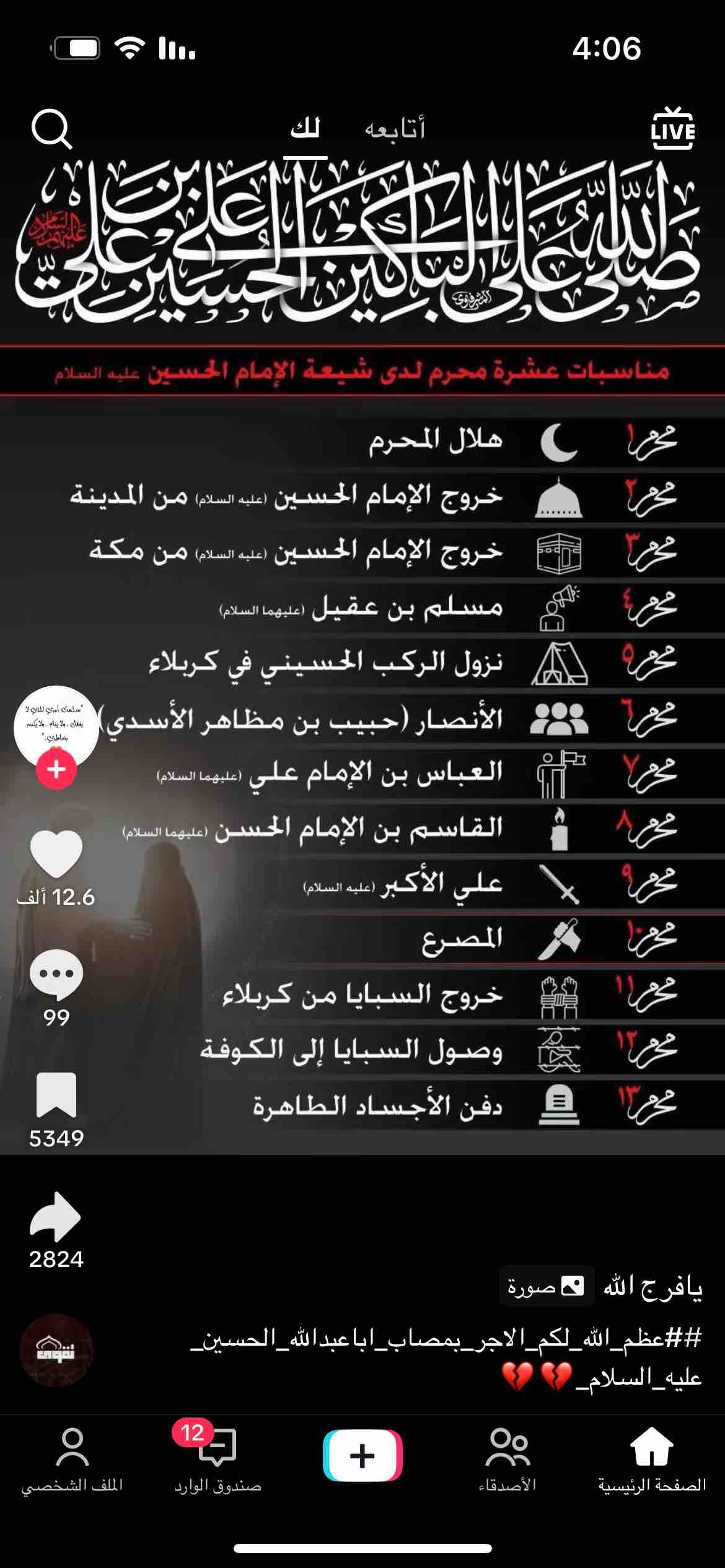The image size is (725, 1568).
Task: Open the spinning sound disc
Action: click(x=56, y=1350)
